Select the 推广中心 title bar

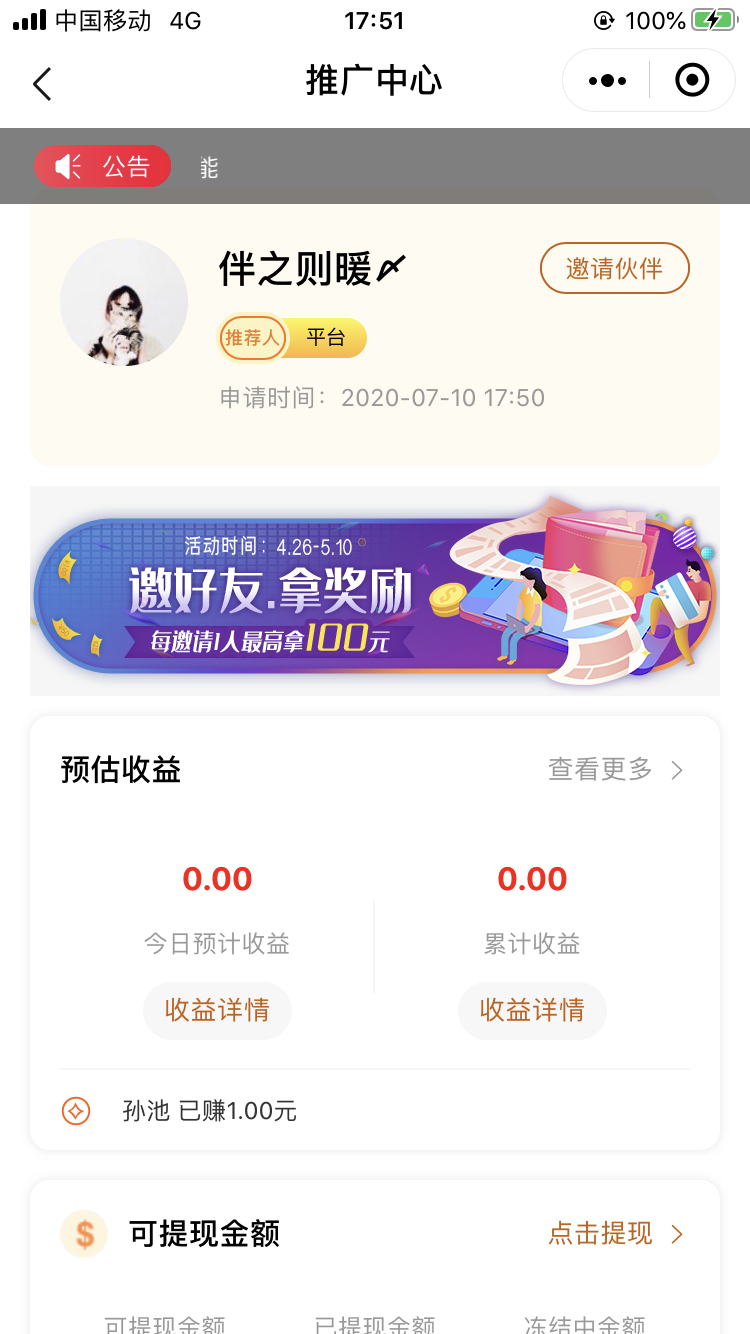tap(374, 84)
